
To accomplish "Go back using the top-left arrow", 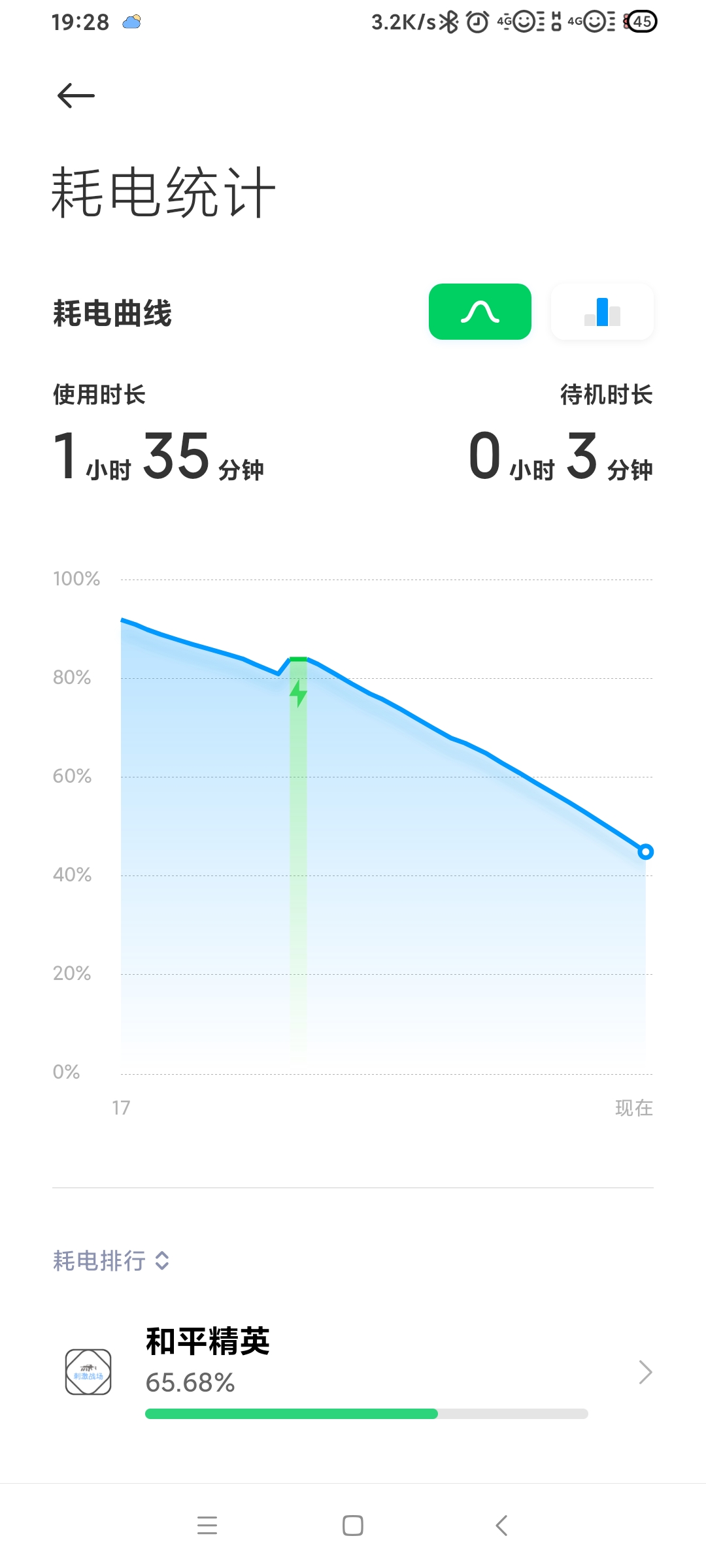I will pos(76,96).
